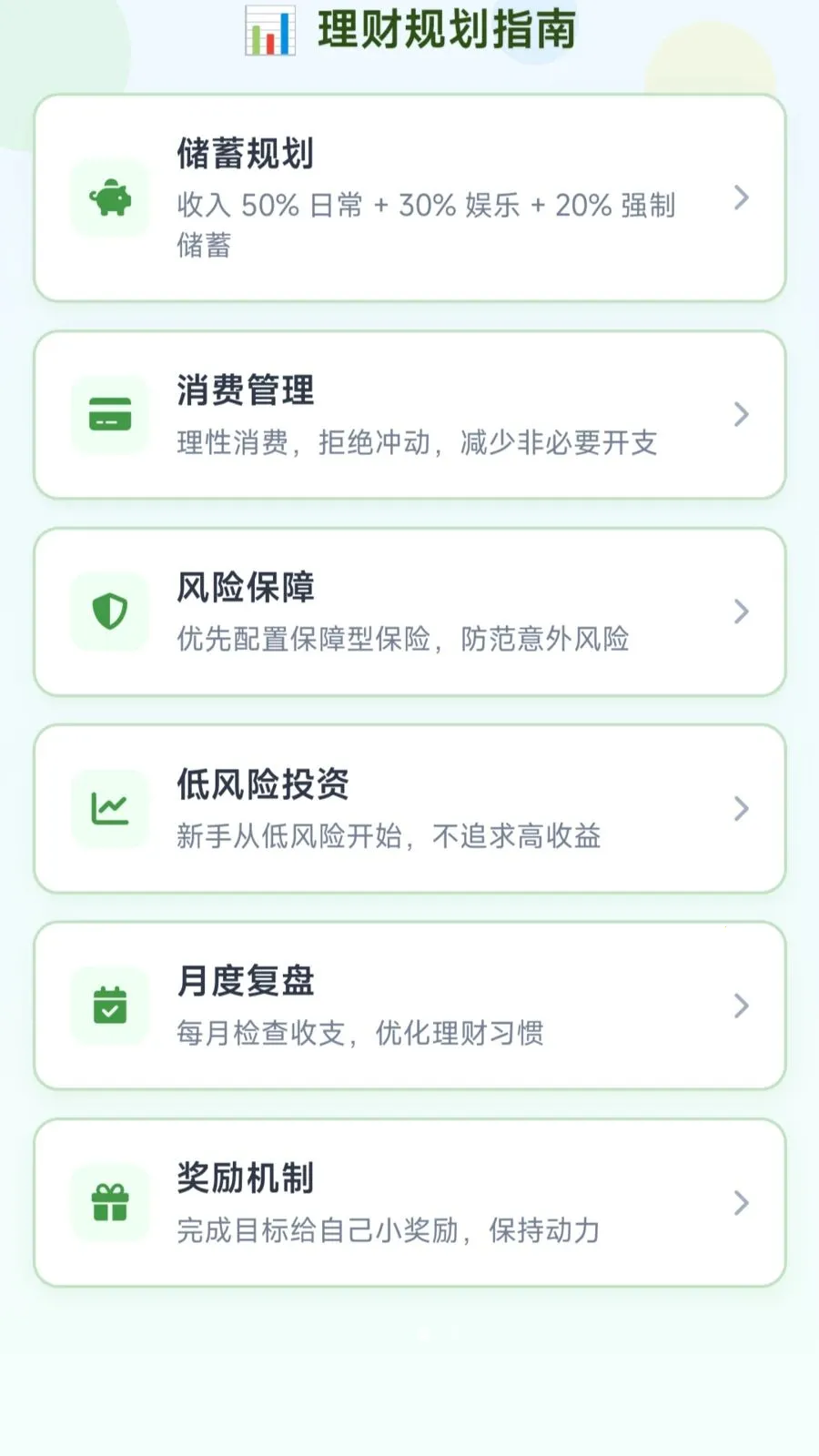Click the calendar icon for 月度复盘
Screen dimensions: 819x1456
pos(110,1005)
